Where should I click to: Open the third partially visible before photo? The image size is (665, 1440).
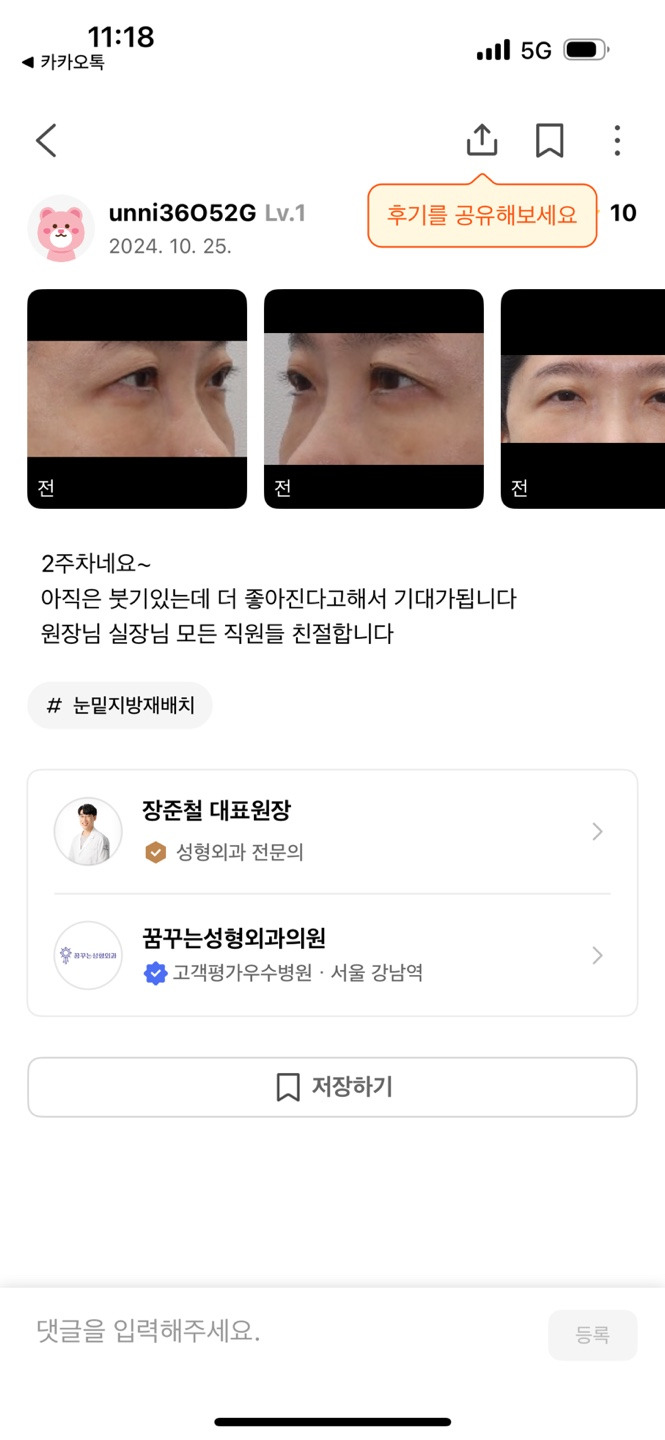tap(583, 399)
